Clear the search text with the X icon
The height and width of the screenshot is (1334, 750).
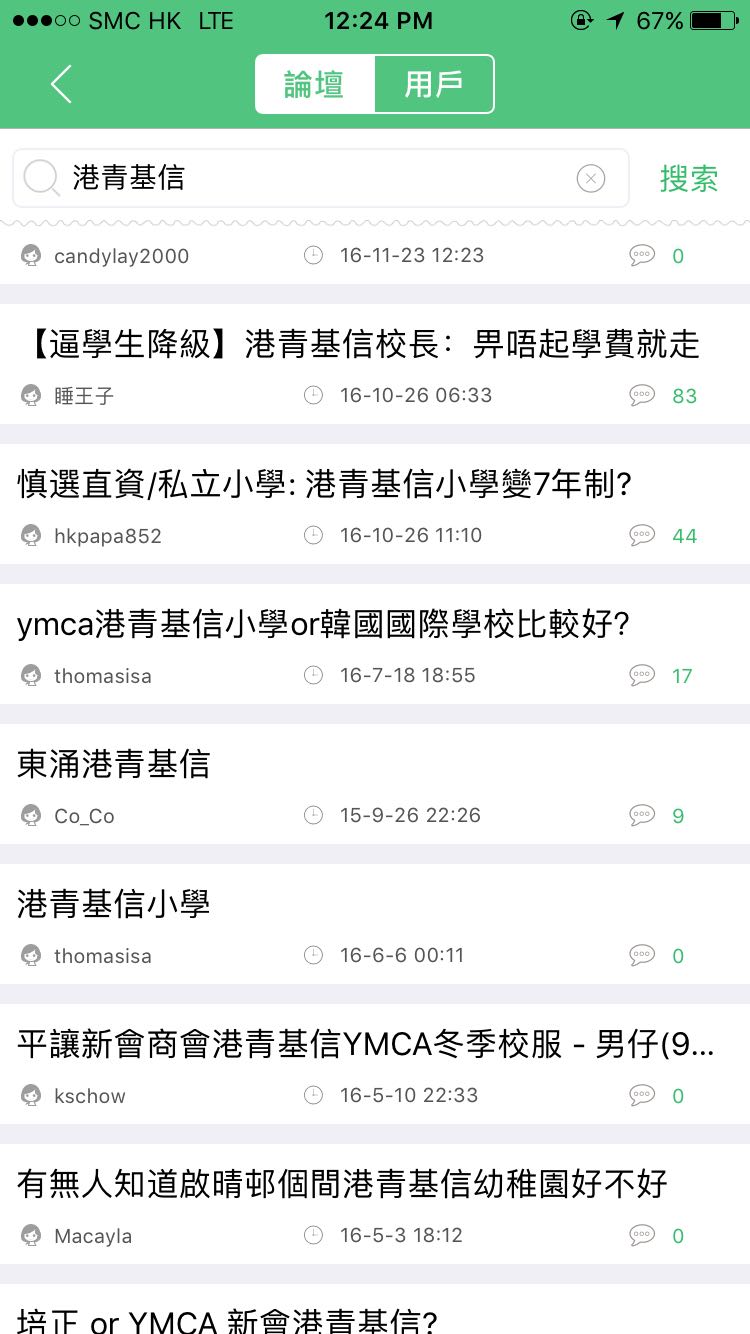pyautogui.click(x=591, y=178)
